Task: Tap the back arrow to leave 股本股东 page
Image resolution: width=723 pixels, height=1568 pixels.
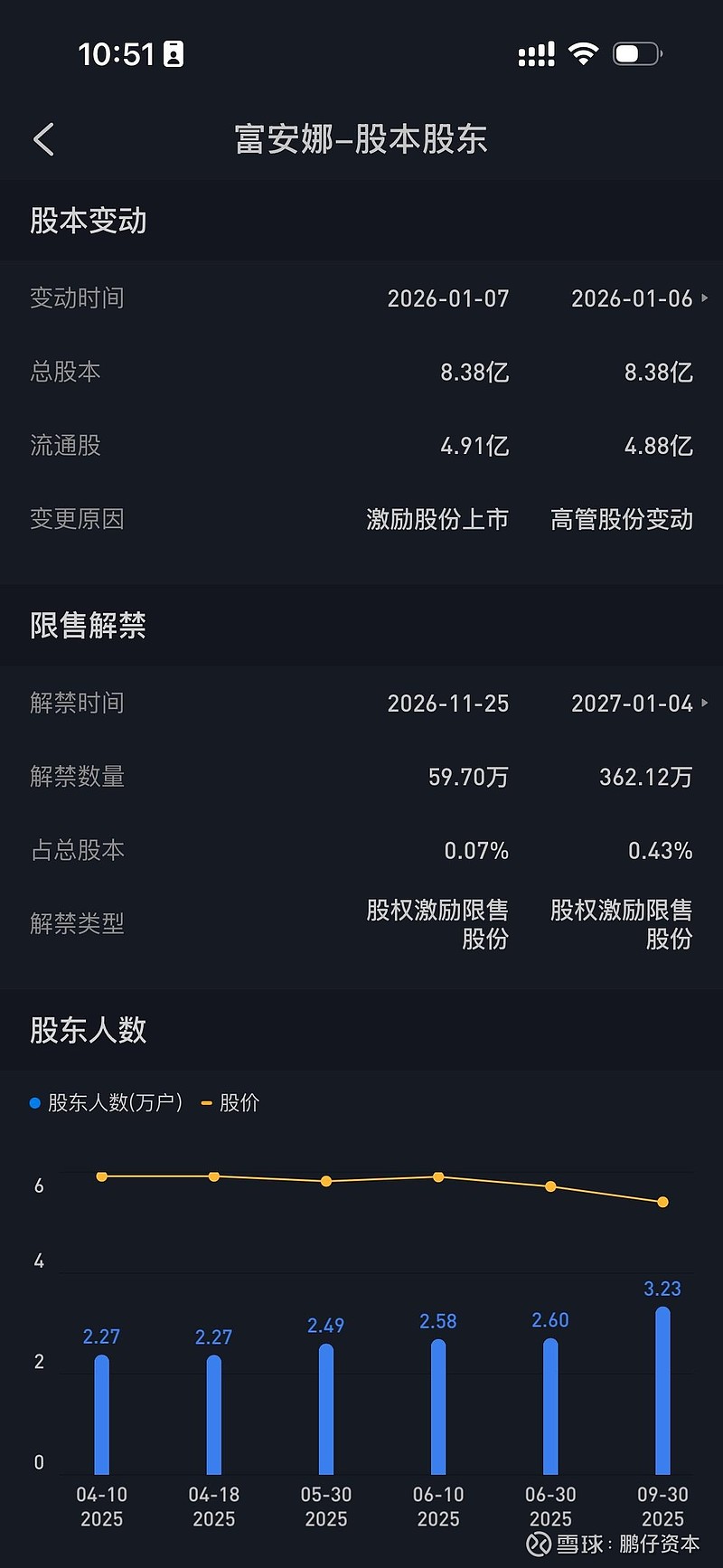Action: 43,138
